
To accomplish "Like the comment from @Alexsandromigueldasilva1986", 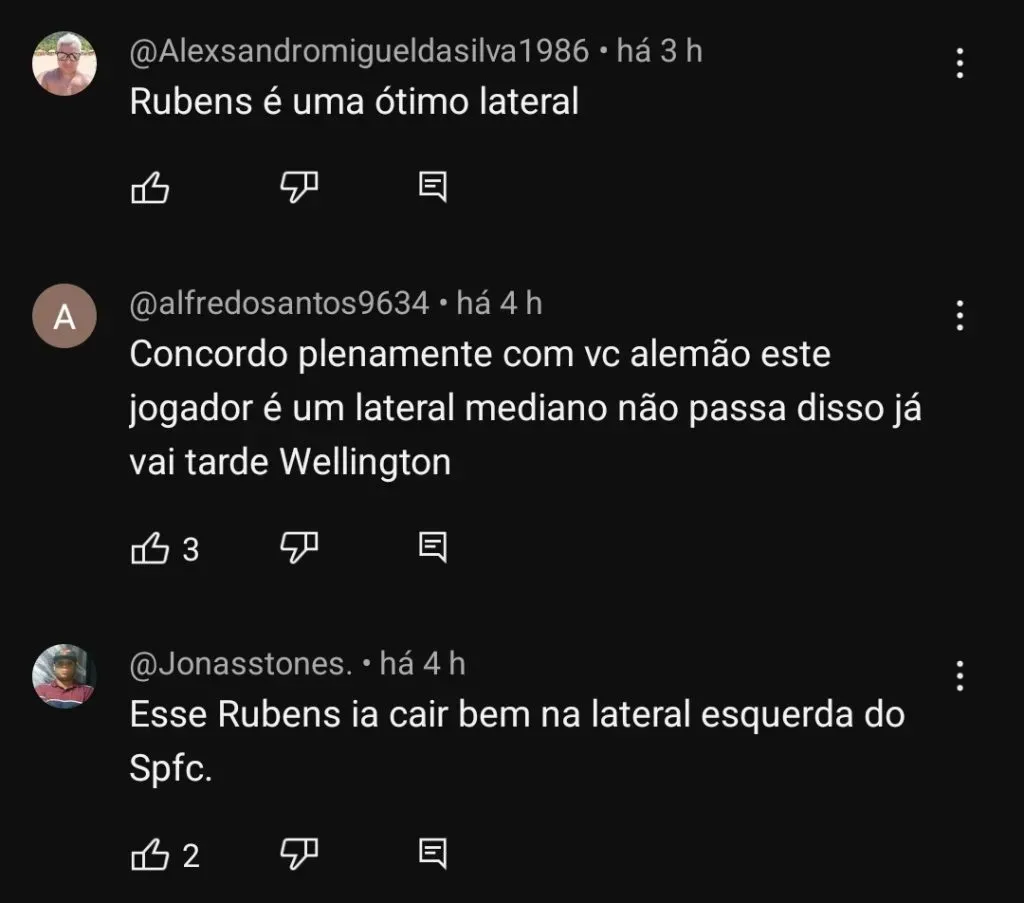I will (150, 186).
